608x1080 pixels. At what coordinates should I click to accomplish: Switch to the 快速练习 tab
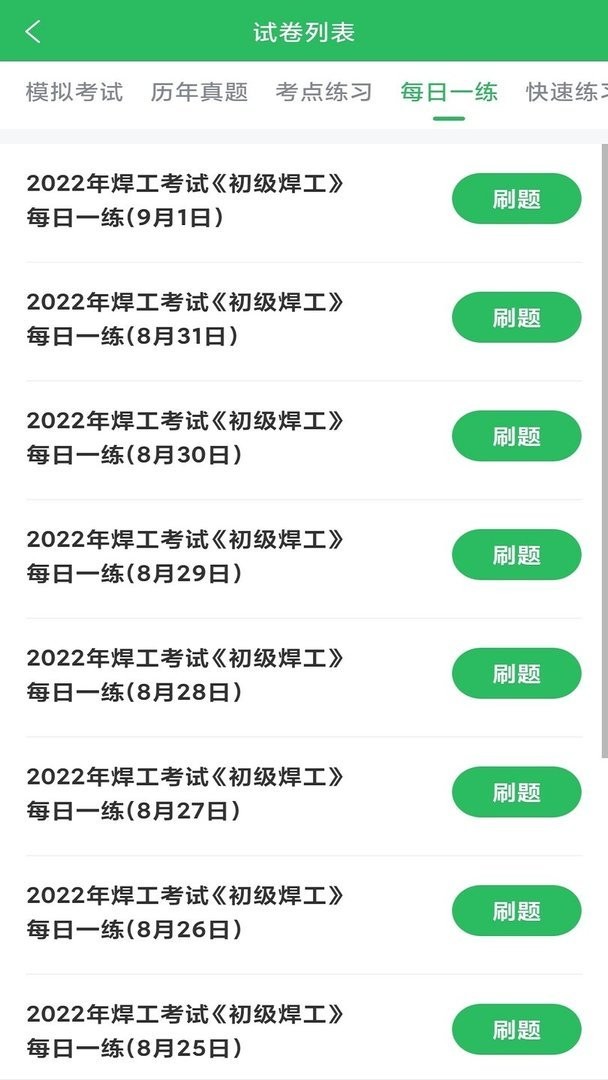pyautogui.click(x=567, y=93)
